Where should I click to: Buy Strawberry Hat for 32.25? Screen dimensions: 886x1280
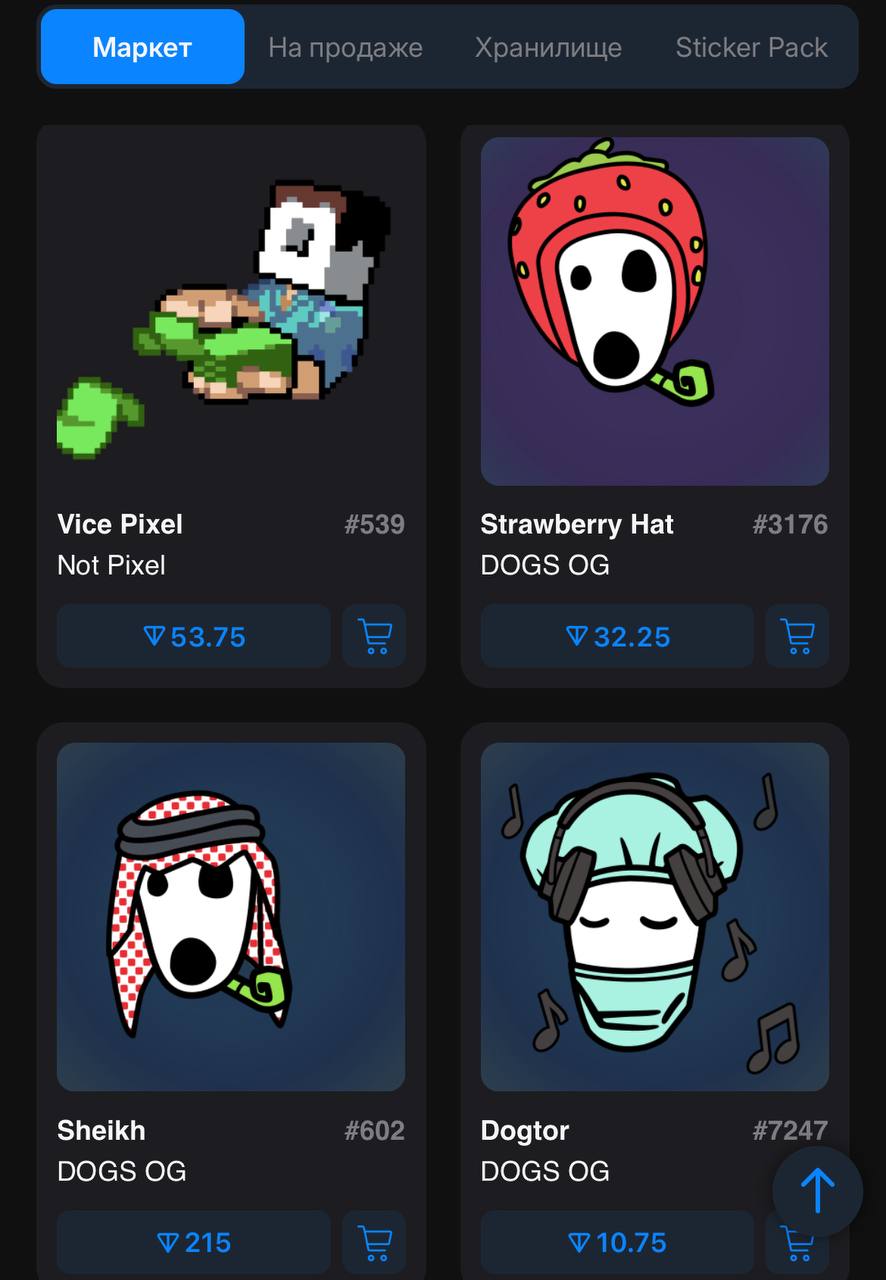(617, 636)
